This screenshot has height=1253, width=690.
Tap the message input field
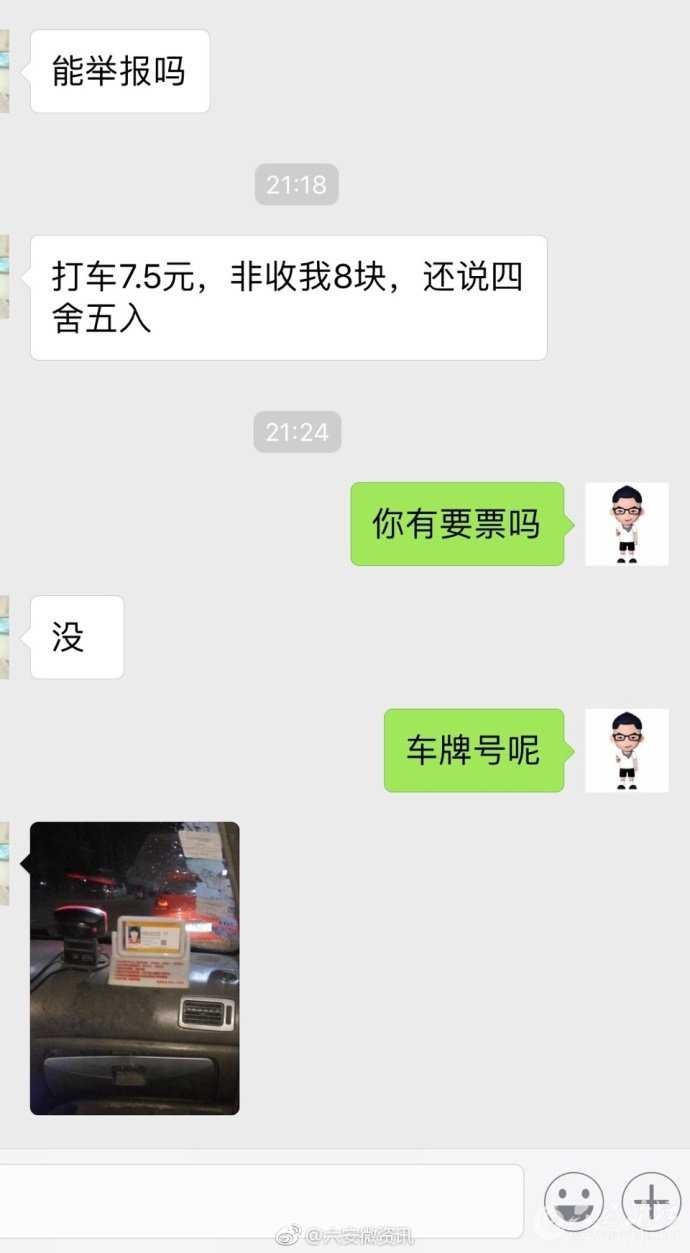point(260,1200)
